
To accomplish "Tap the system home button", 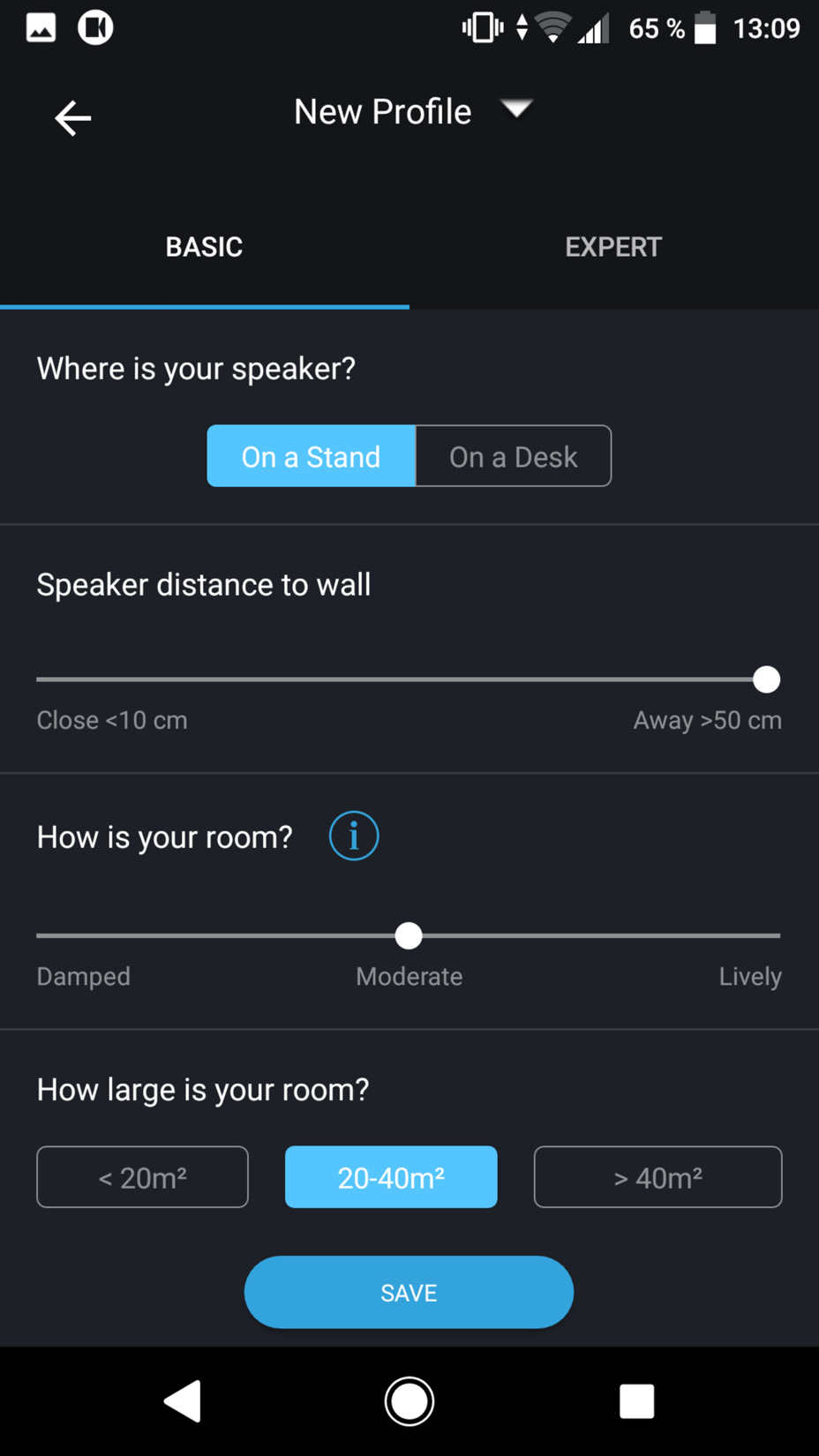I will 409,1401.
